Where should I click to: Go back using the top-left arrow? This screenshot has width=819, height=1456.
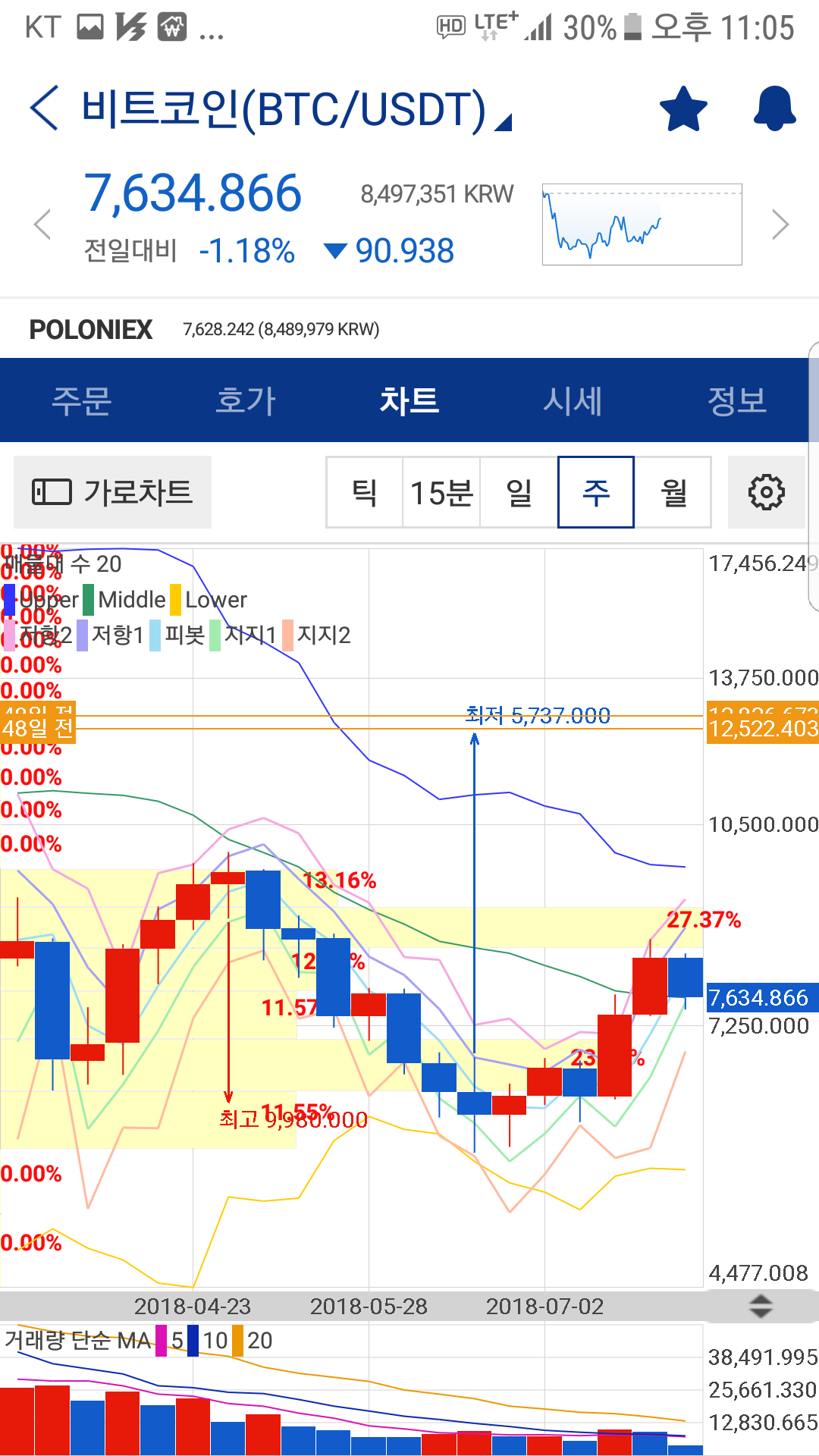coord(44,108)
